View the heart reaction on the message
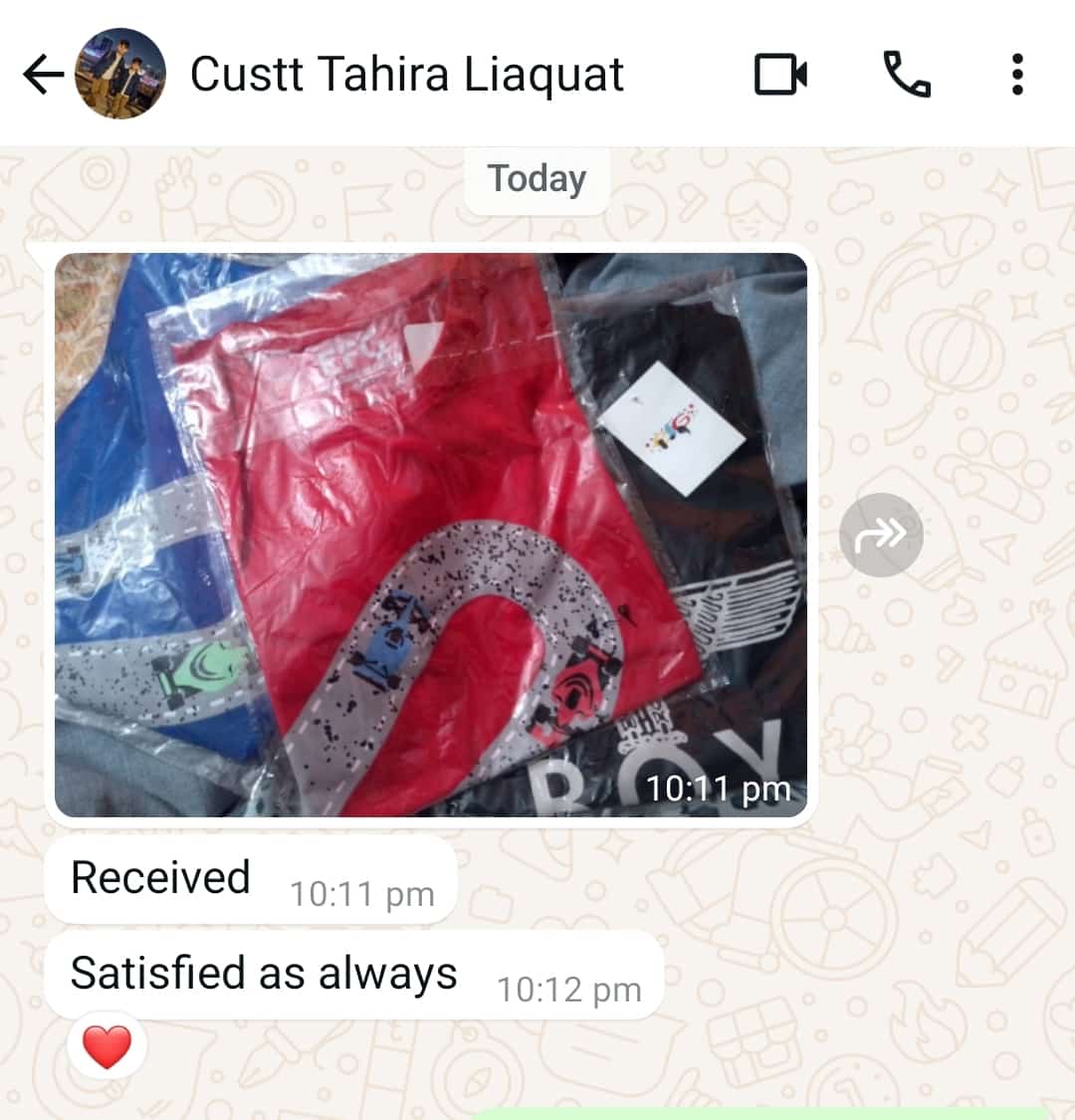 (107, 1047)
